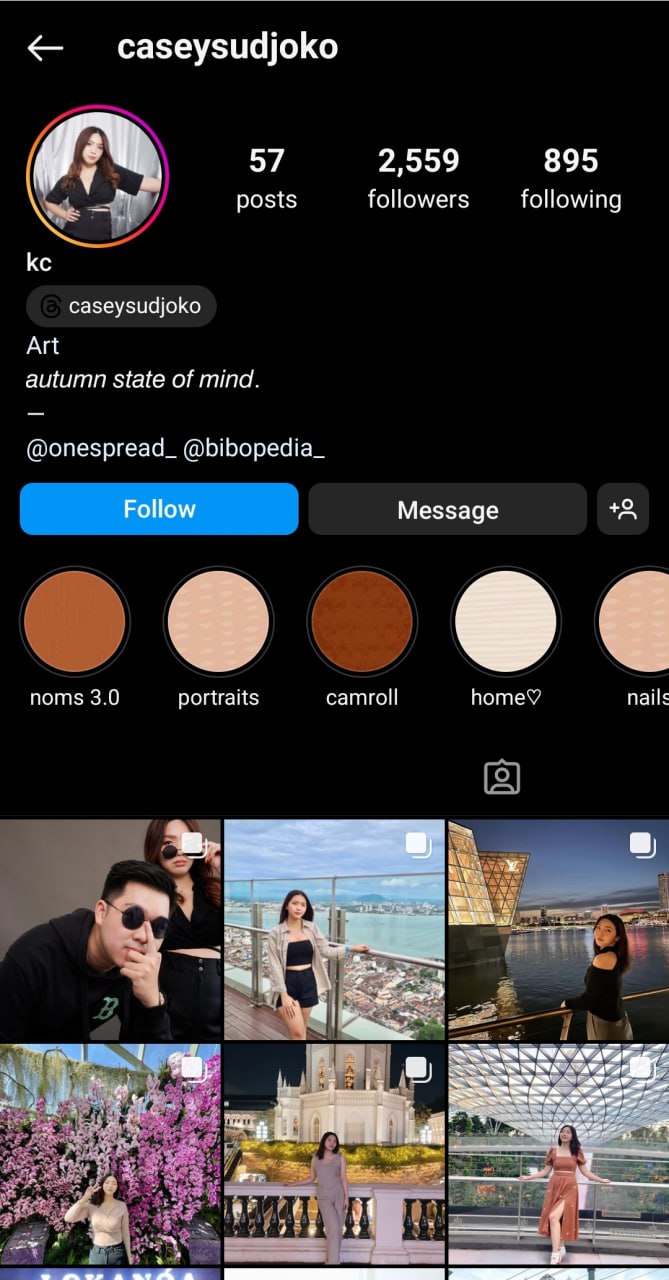
Task: Open the camroll highlight
Action: coord(362,622)
